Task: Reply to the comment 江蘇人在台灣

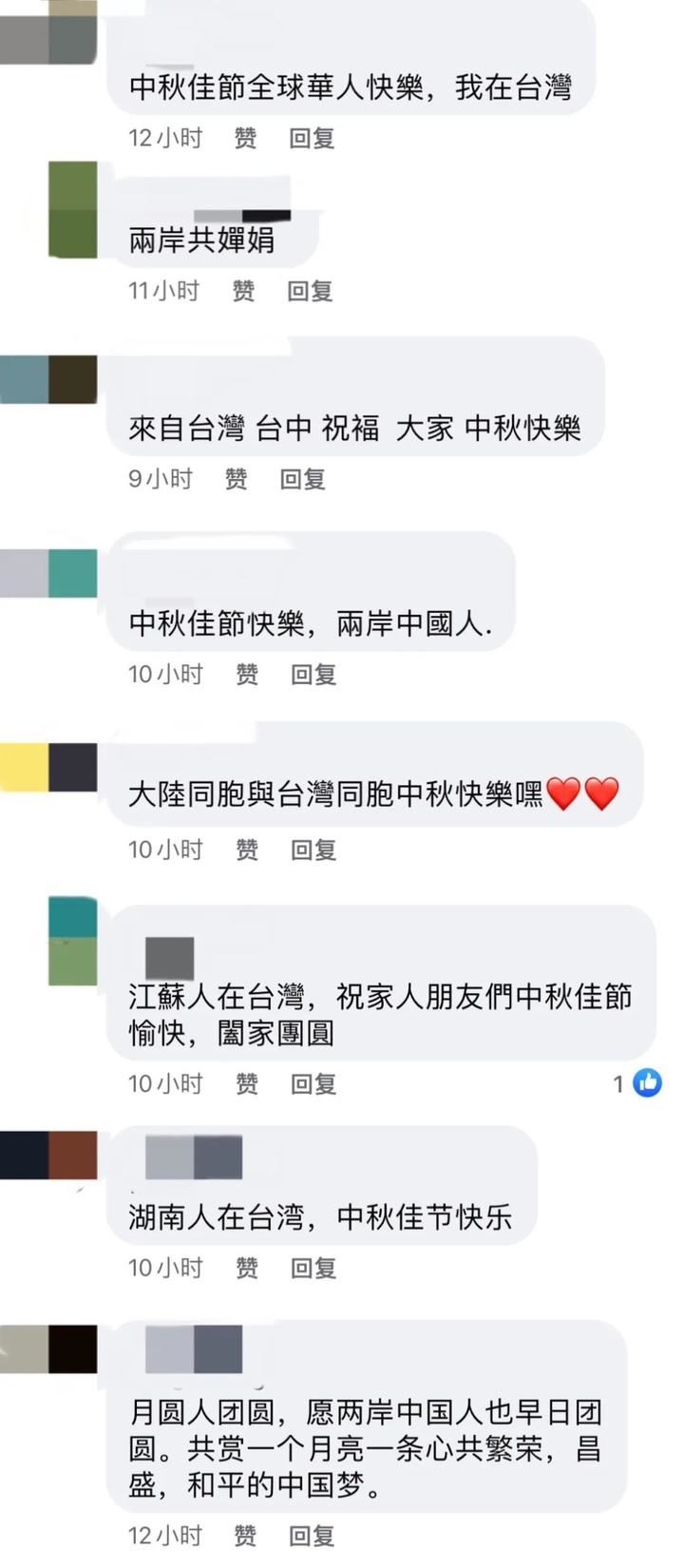Action: pyautogui.click(x=313, y=1083)
